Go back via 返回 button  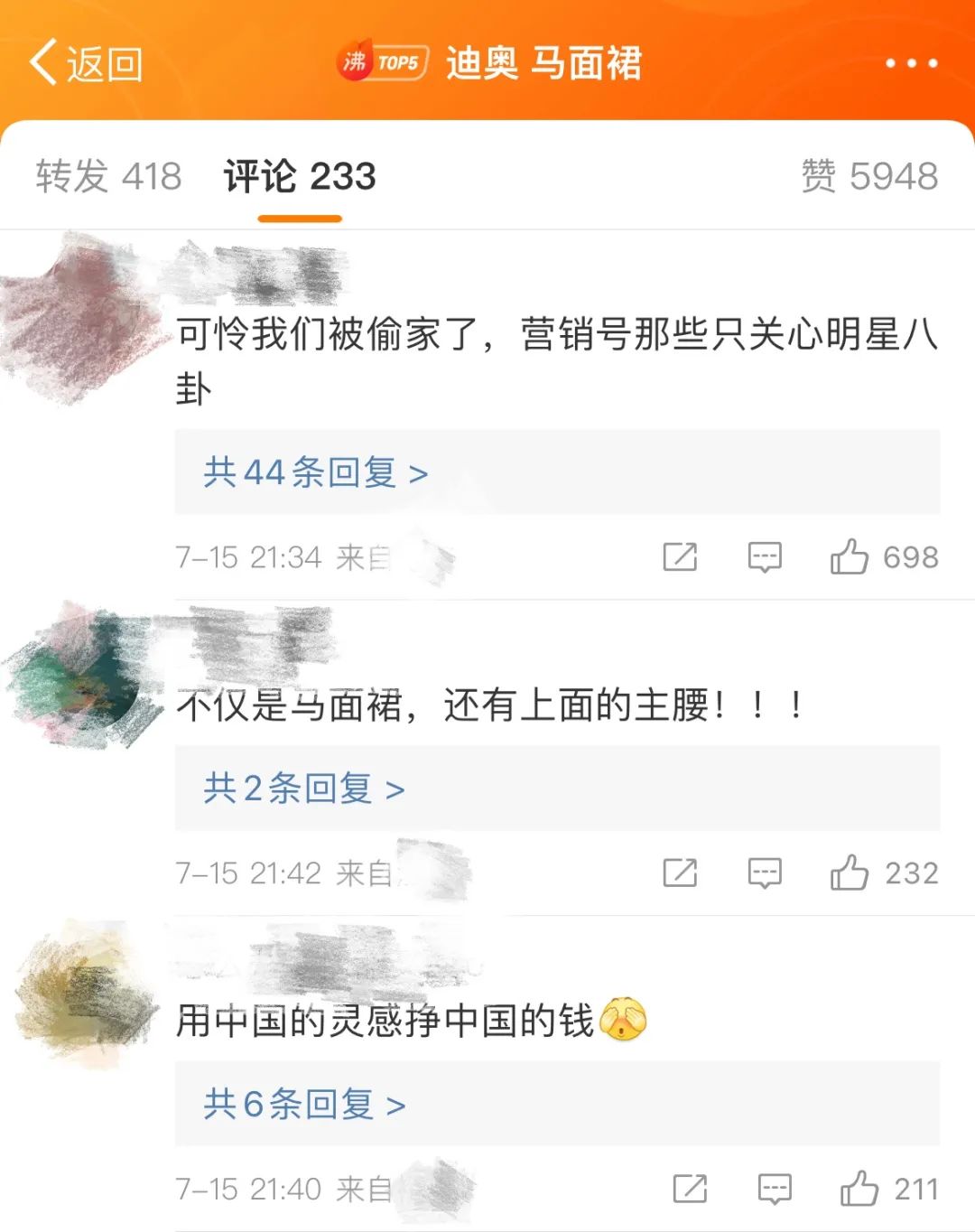pyautogui.click(x=86, y=63)
